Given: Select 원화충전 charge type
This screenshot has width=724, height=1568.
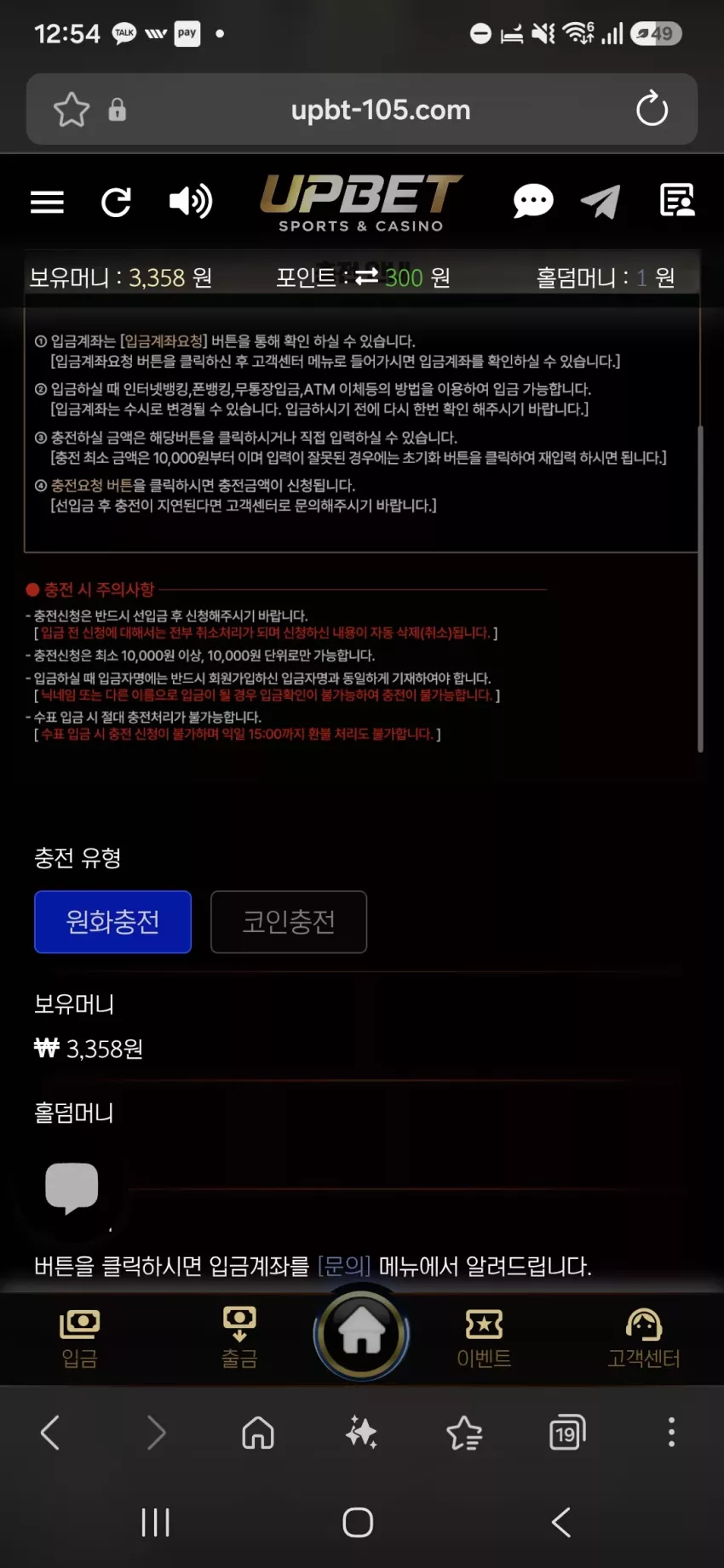Looking at the screenshot, I should tap(112, 922).
